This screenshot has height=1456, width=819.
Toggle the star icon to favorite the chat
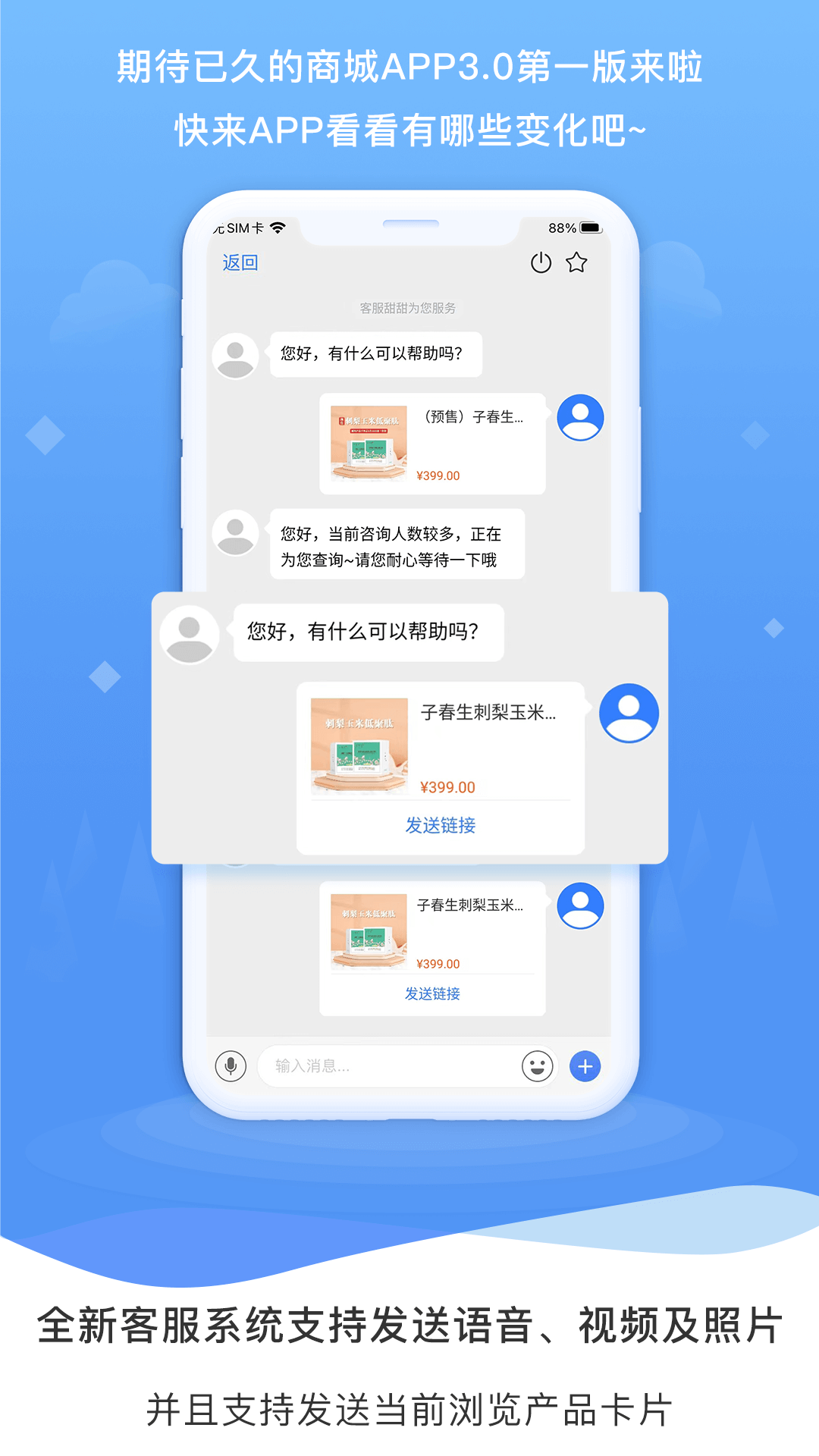tap(578, 261)
